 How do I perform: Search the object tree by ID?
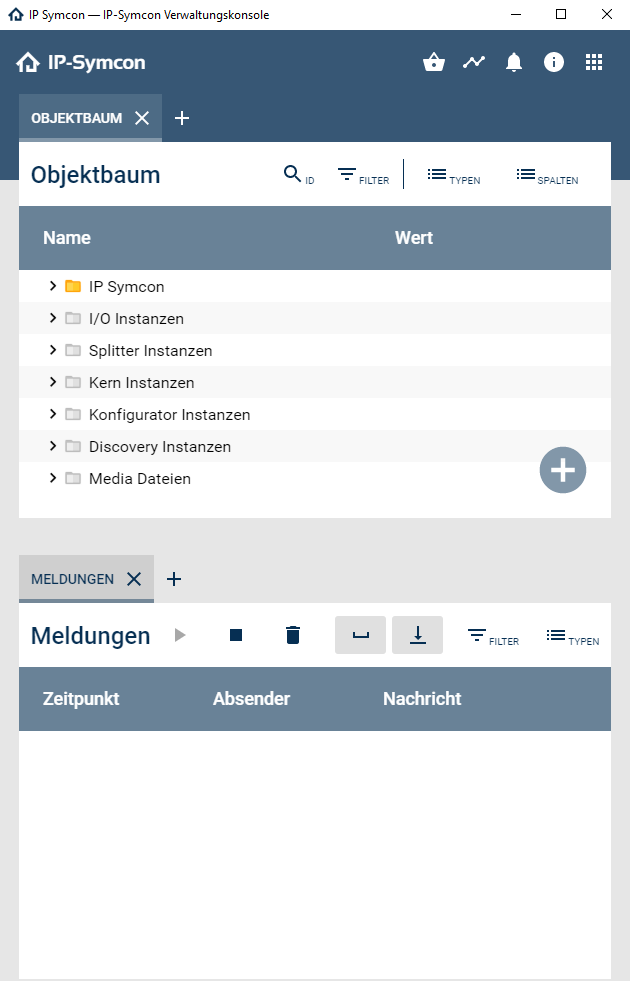298,175
